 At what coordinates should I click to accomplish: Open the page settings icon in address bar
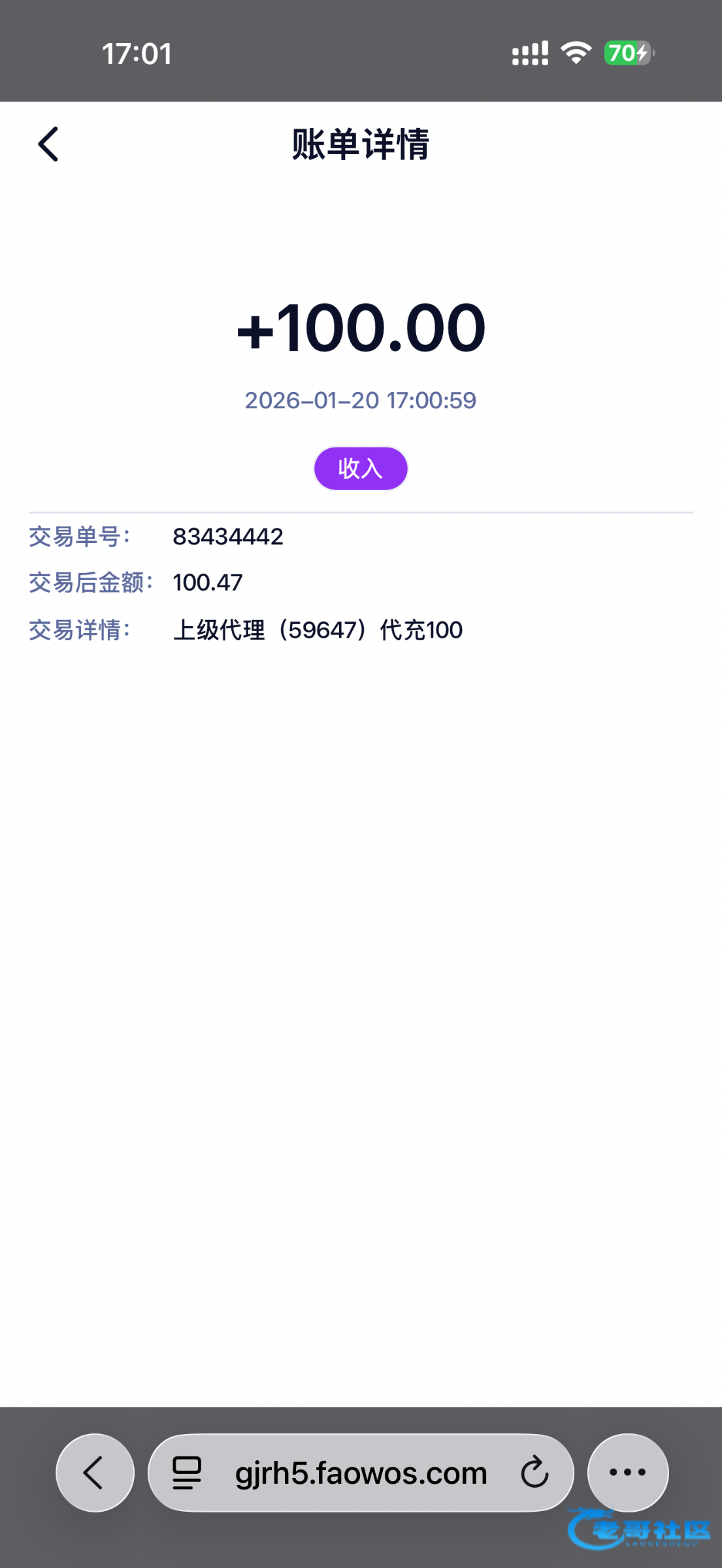pyautogui.click(x=187, y=1473)
